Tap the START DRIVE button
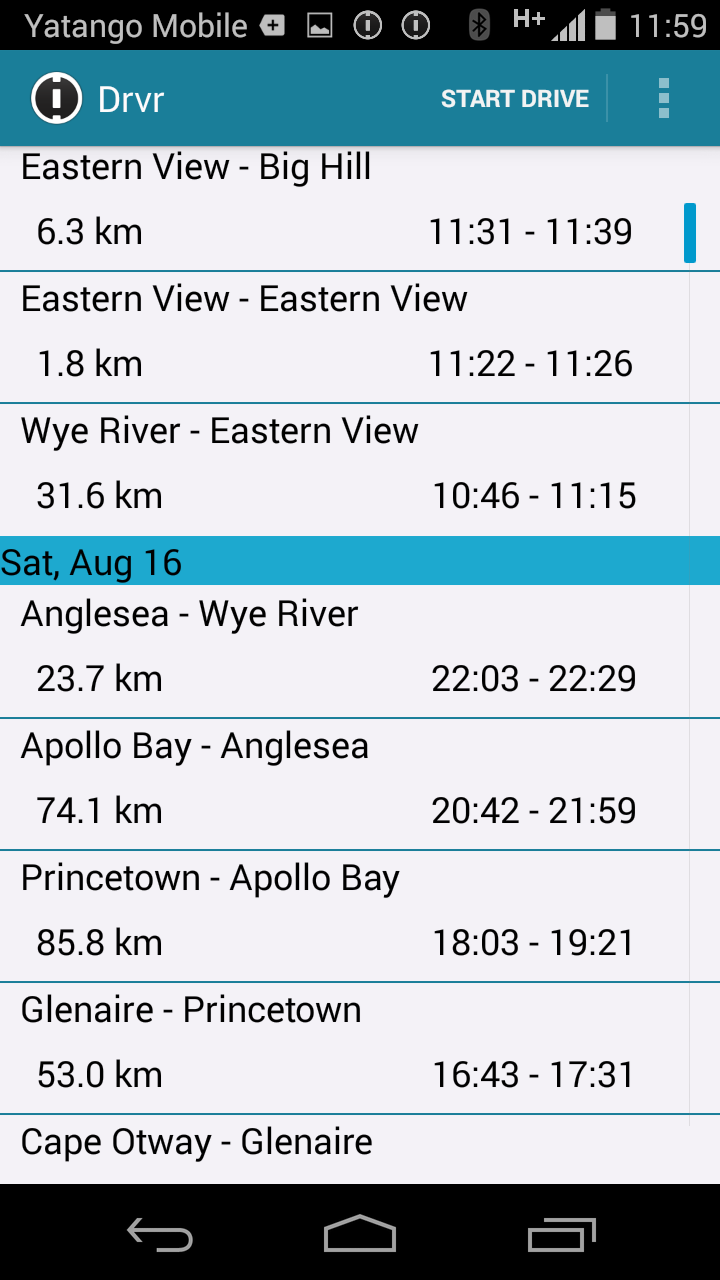Image resolution: width=720 pixels, height=1280 pixels. tap(515, 99)
